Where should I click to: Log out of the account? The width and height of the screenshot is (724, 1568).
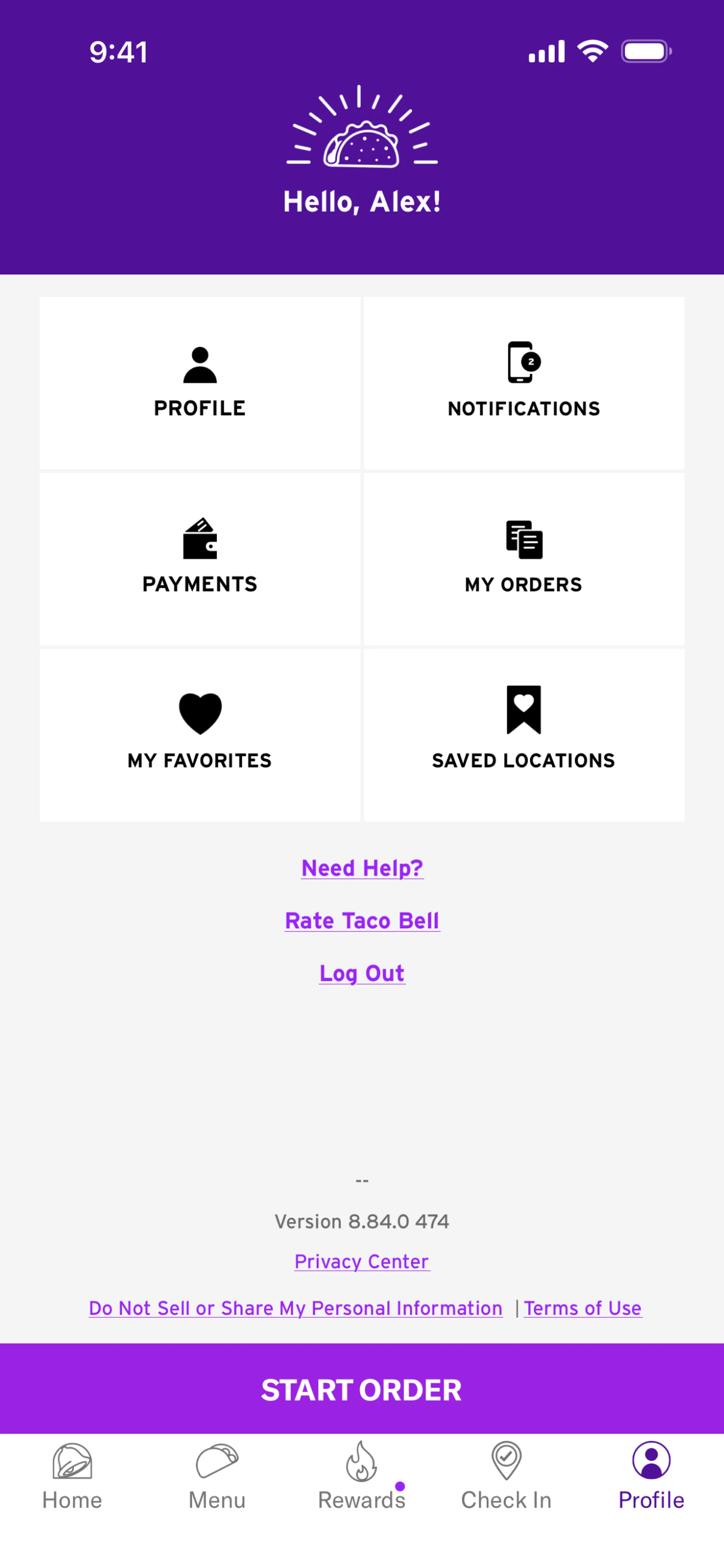coord(362,973)
